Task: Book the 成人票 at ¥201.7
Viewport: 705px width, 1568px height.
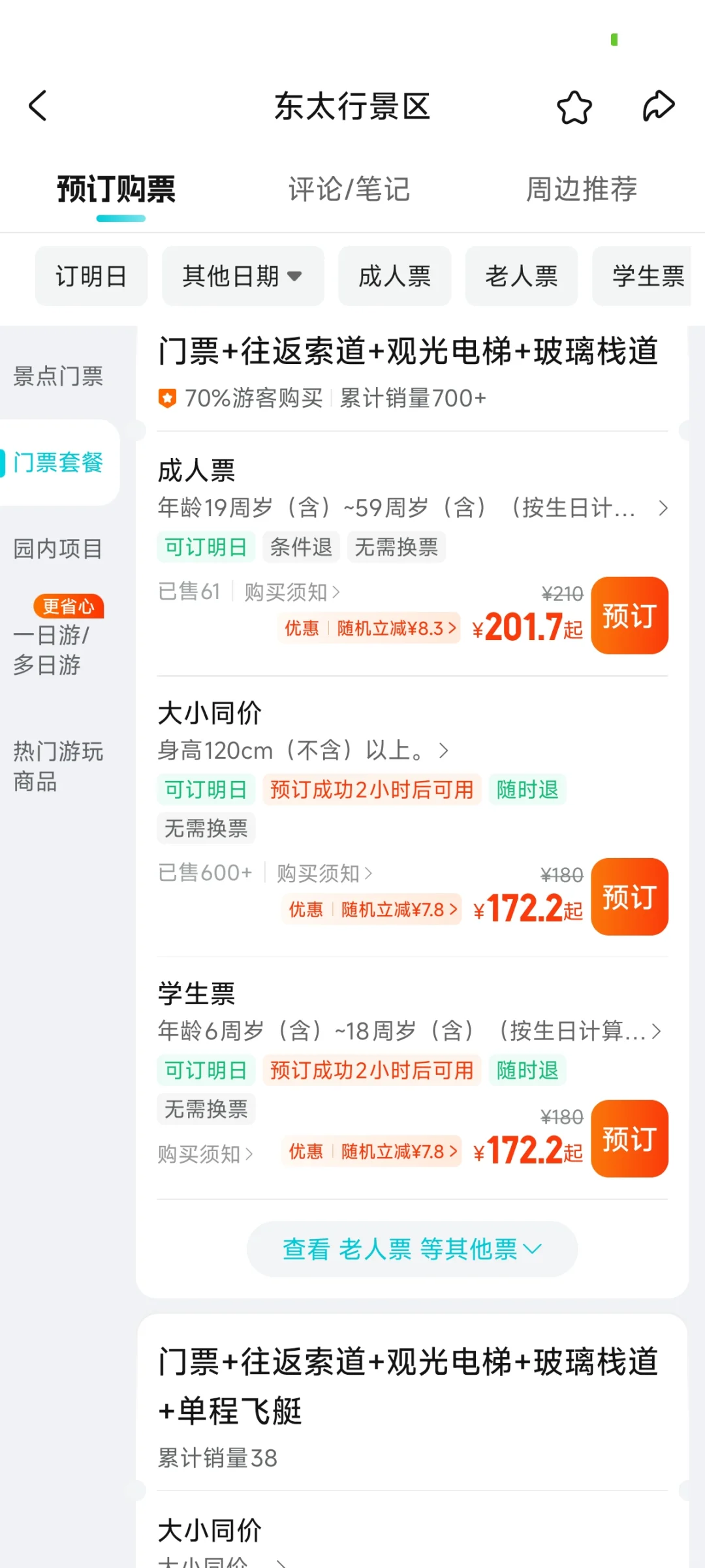Action: (629, 615)
